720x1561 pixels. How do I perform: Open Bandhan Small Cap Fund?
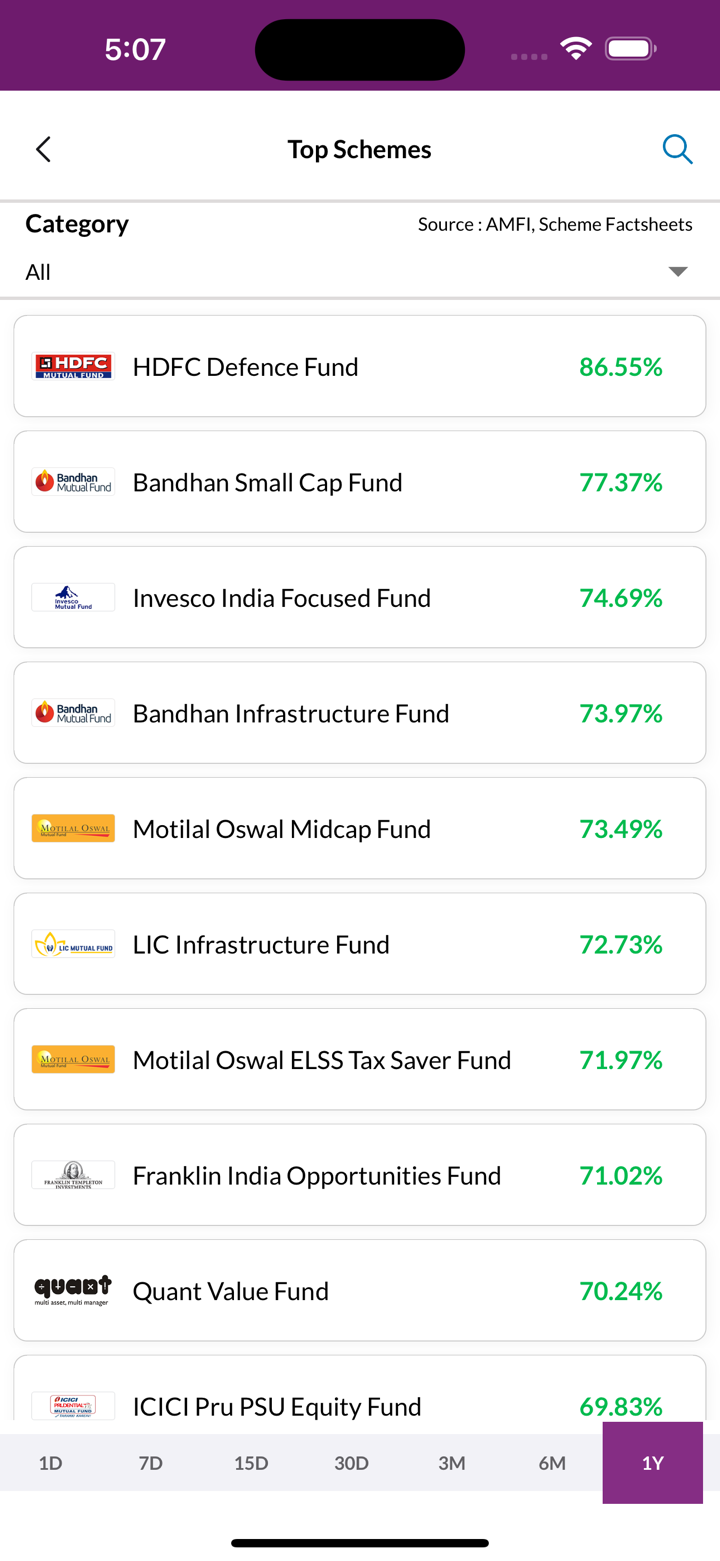pos(360,482)
